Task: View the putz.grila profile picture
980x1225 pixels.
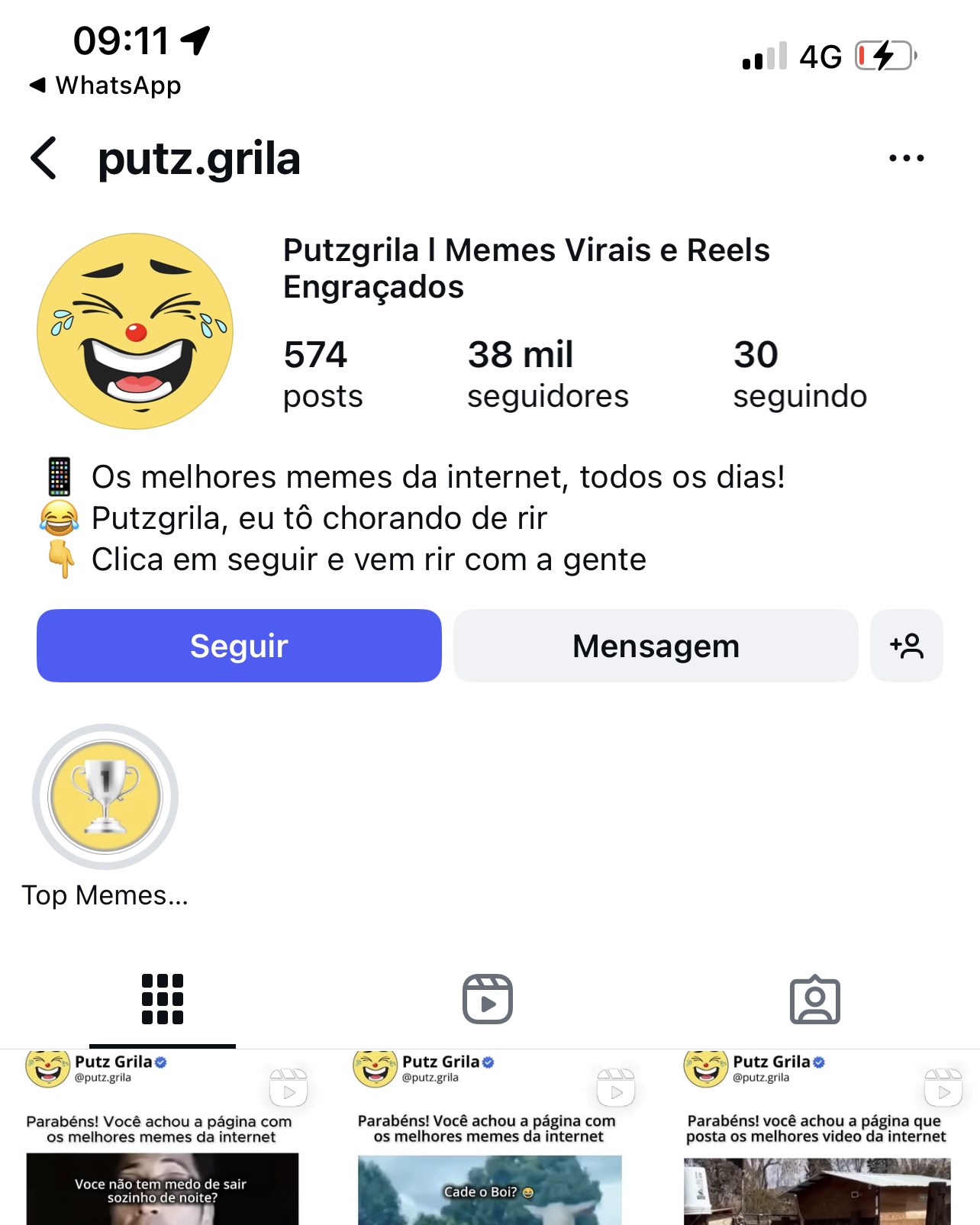Action: coord(135,331)
